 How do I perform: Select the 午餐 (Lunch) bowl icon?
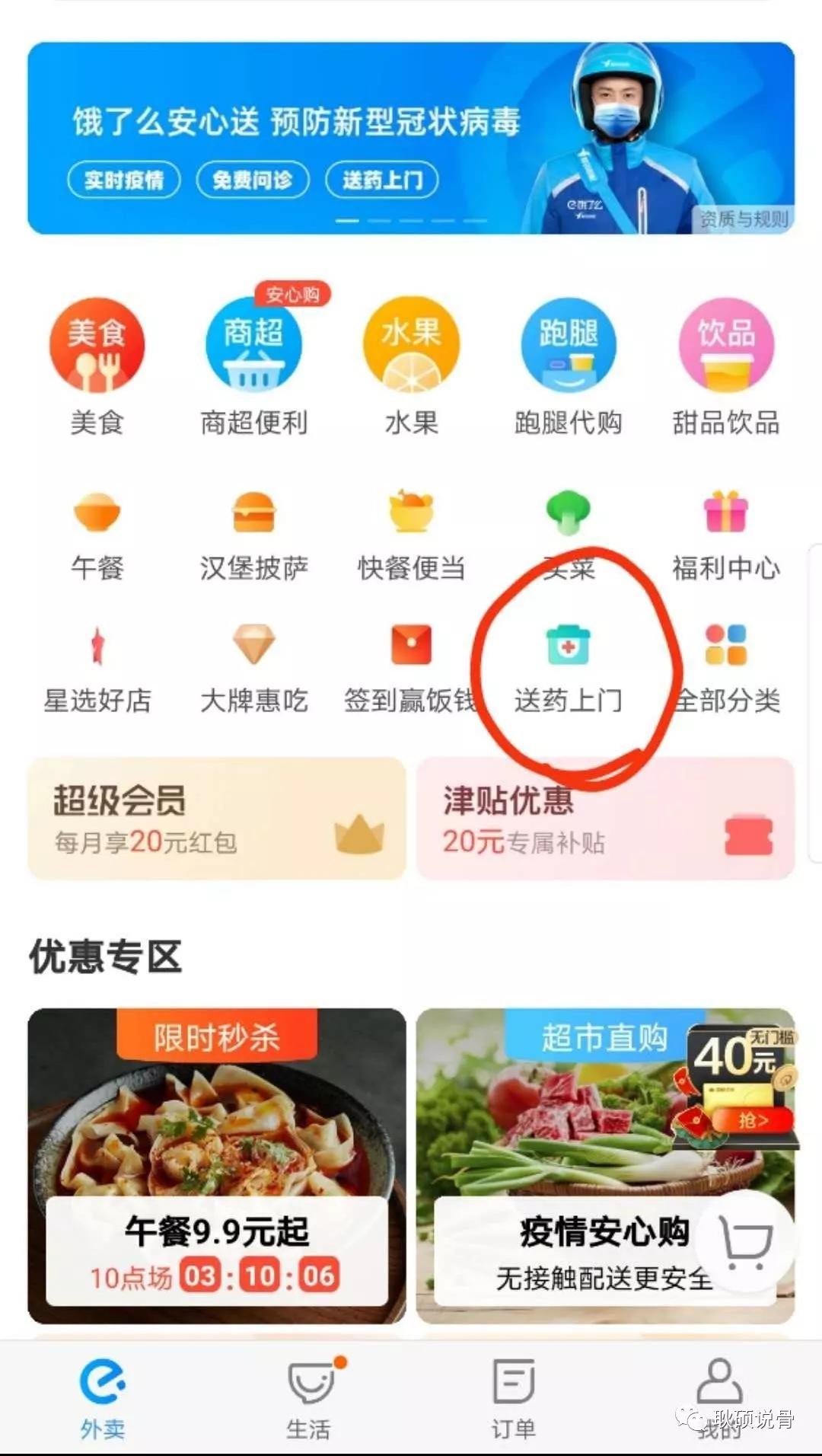click(x=97, y=514)
